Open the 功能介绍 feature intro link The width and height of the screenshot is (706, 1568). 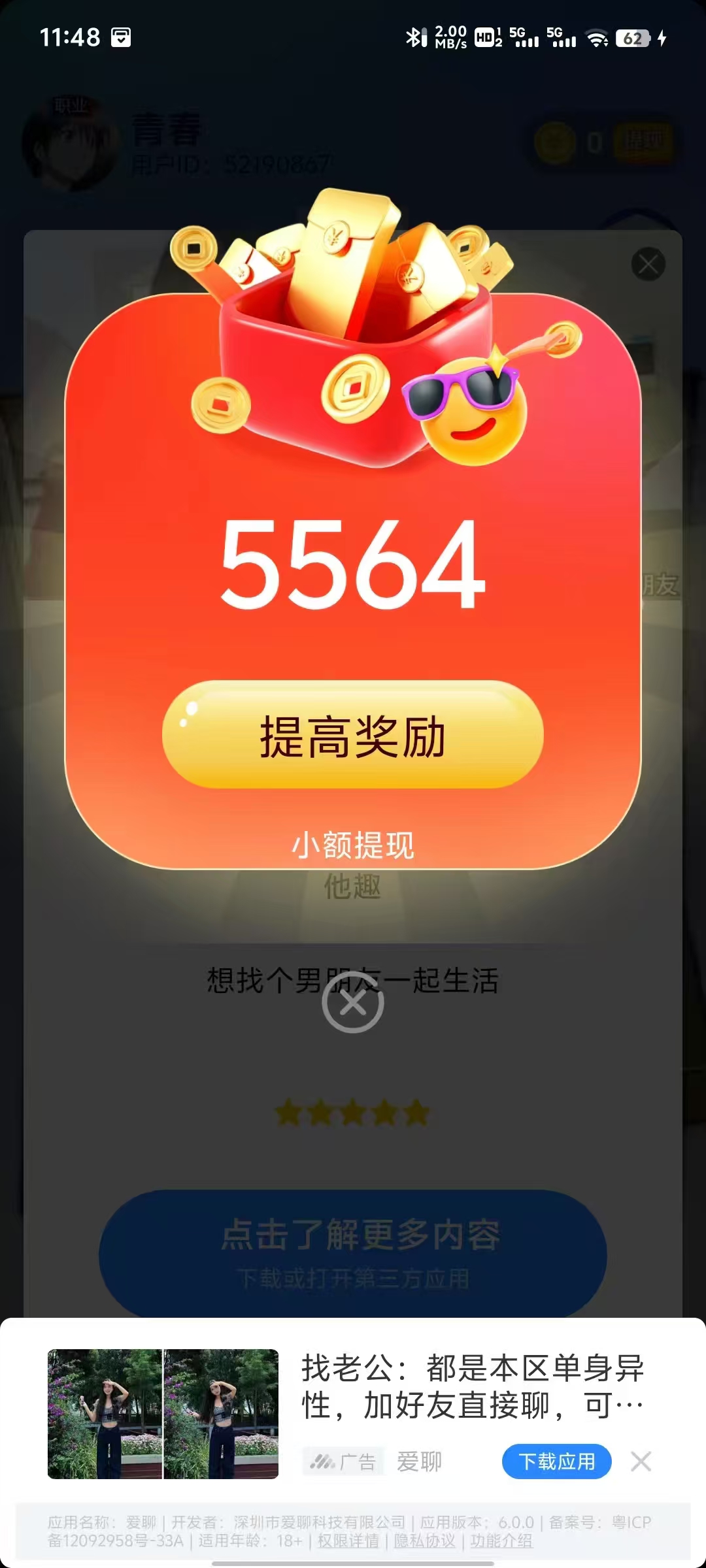[x=501, y=1541]
